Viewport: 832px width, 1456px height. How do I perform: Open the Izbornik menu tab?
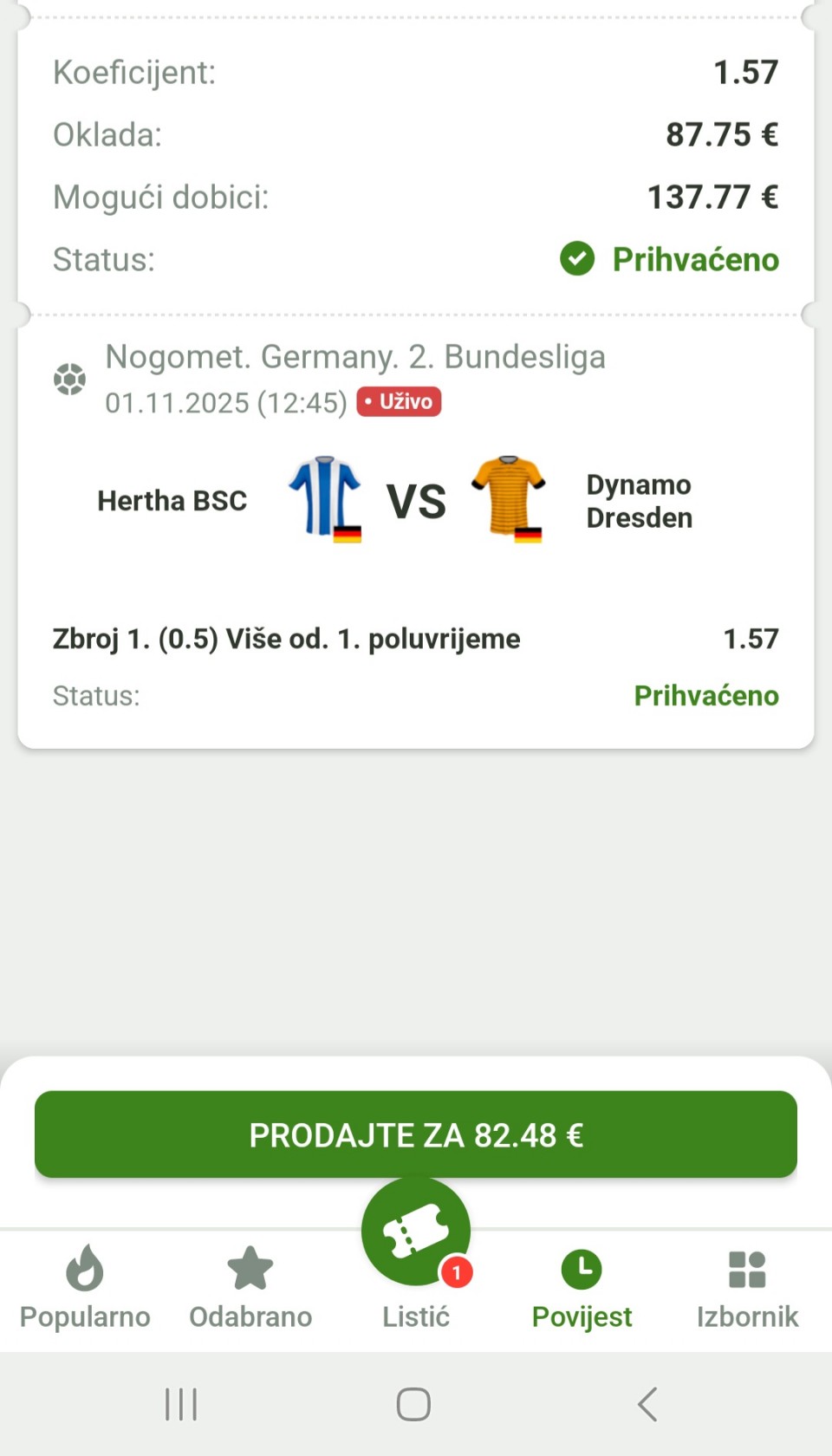747,1286
